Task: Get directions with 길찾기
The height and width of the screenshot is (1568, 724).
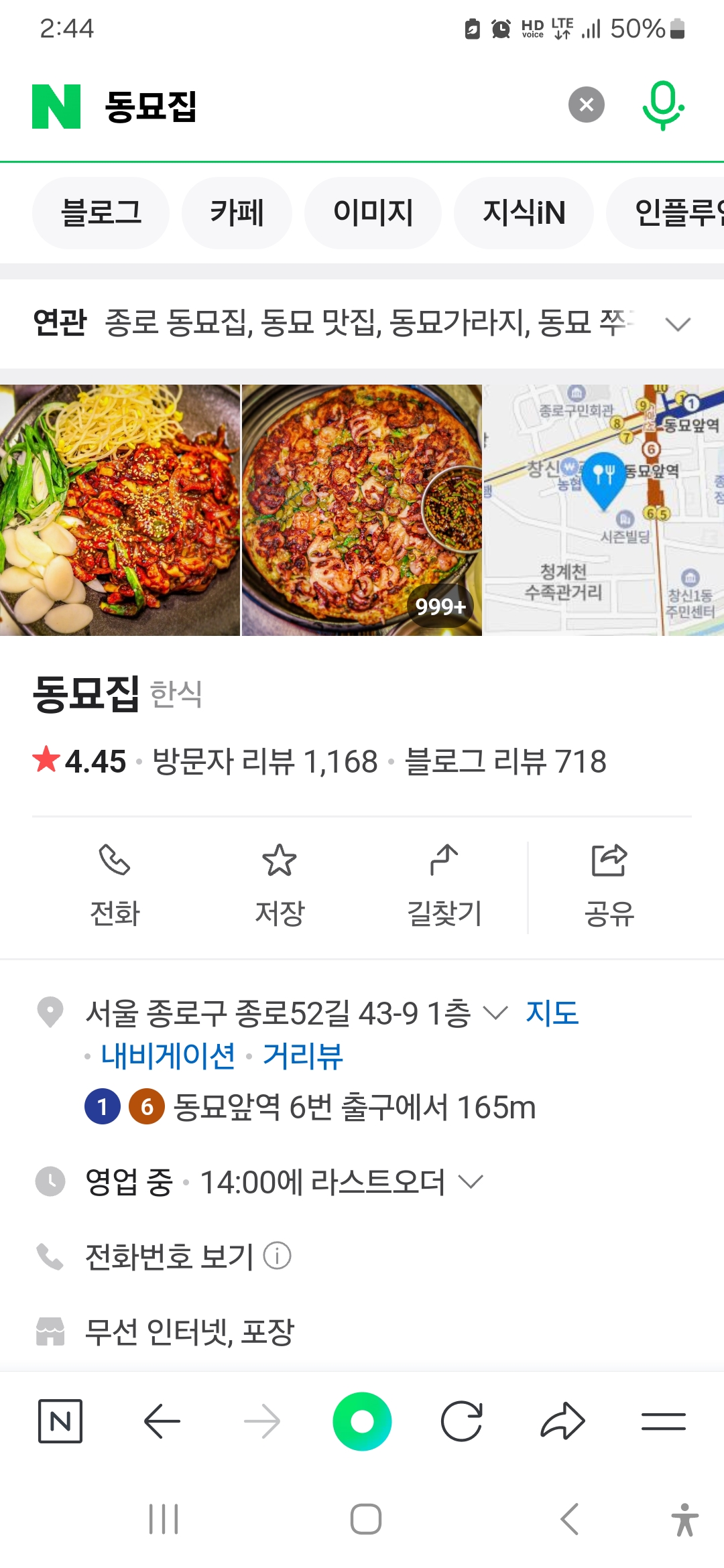Action: coord(444,887)
